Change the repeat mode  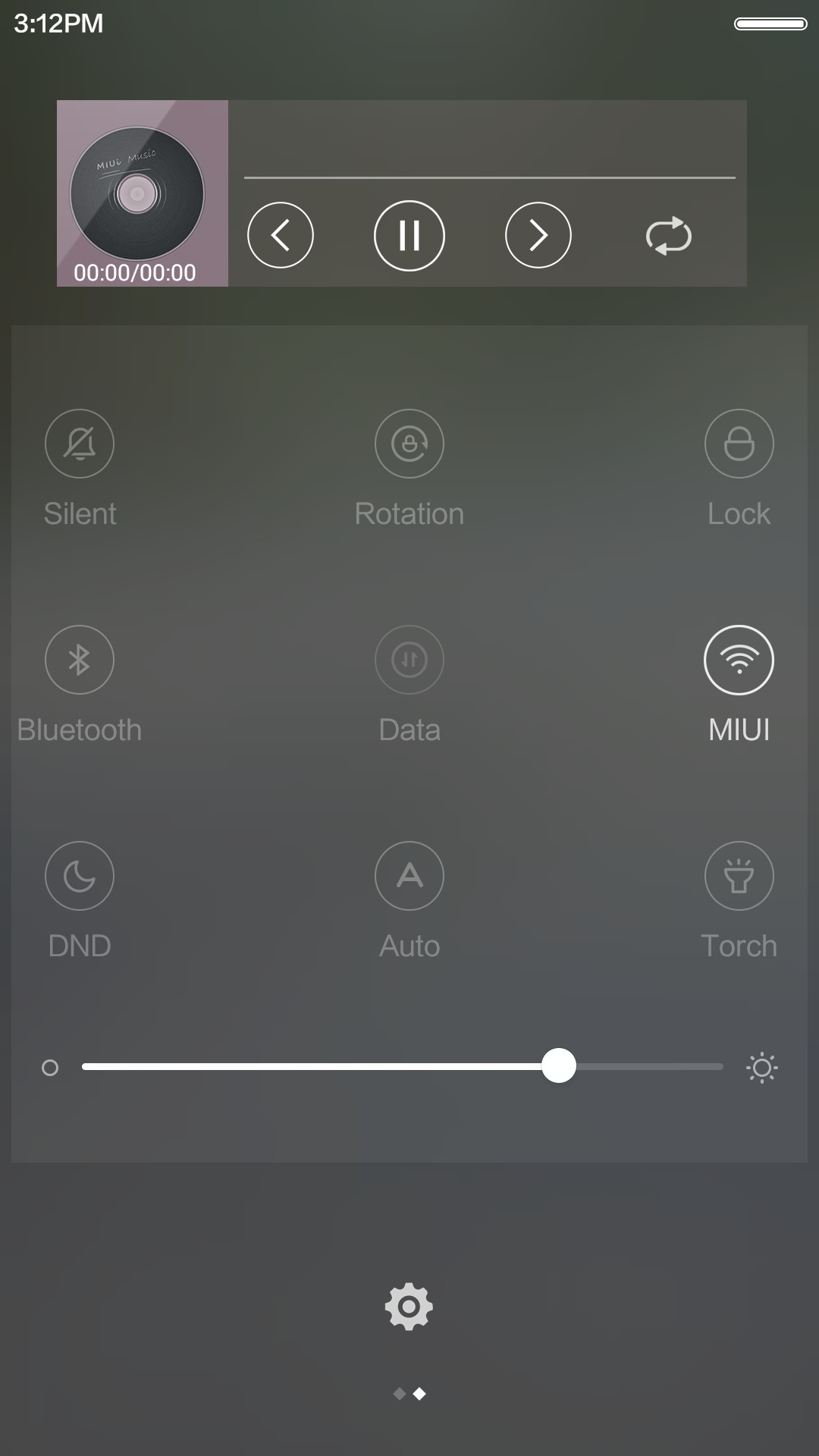tap(668, 236)
